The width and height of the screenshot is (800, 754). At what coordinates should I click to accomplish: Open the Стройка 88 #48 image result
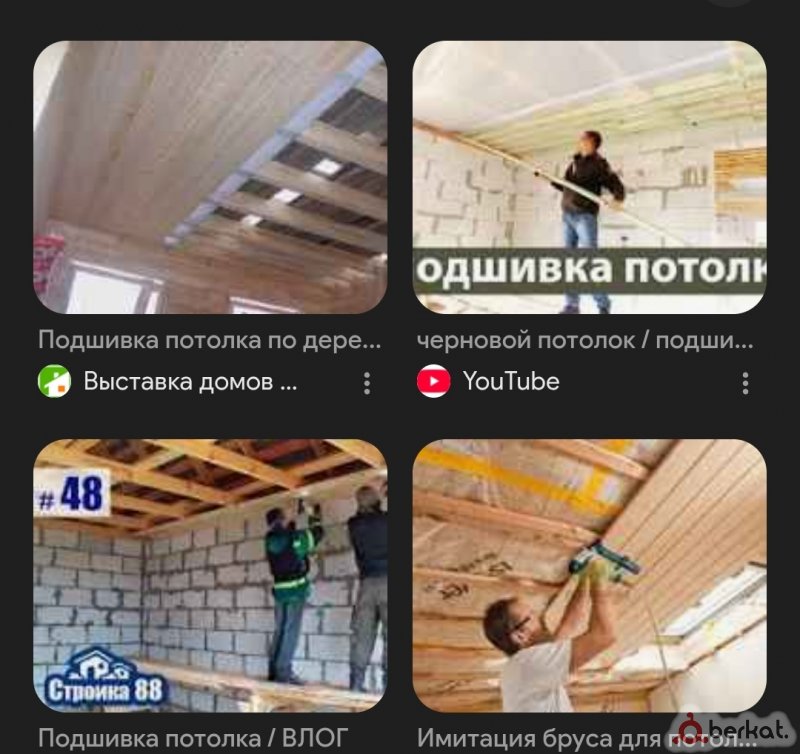point(210,575)
